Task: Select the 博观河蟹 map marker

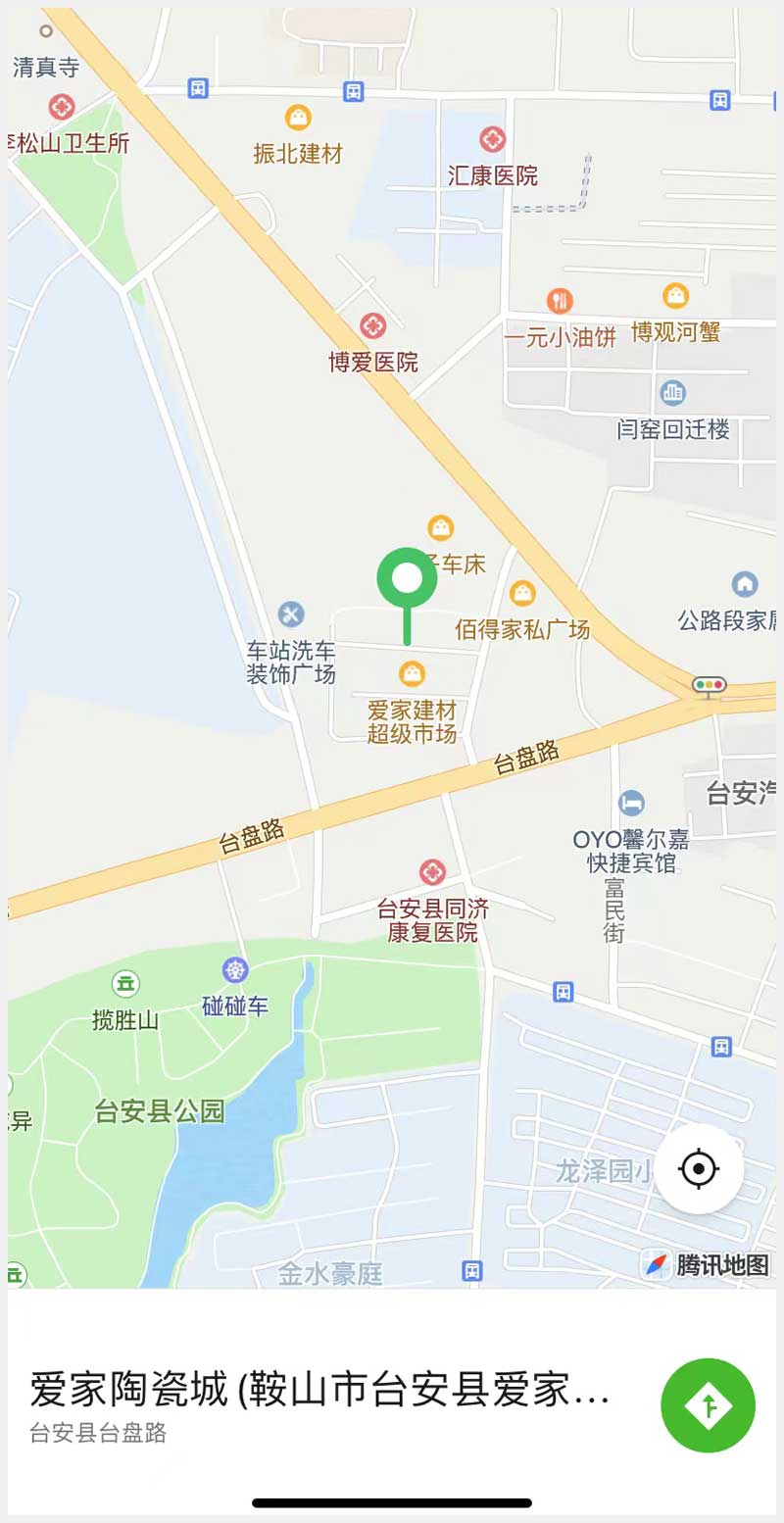Action: tap(675, 295)
